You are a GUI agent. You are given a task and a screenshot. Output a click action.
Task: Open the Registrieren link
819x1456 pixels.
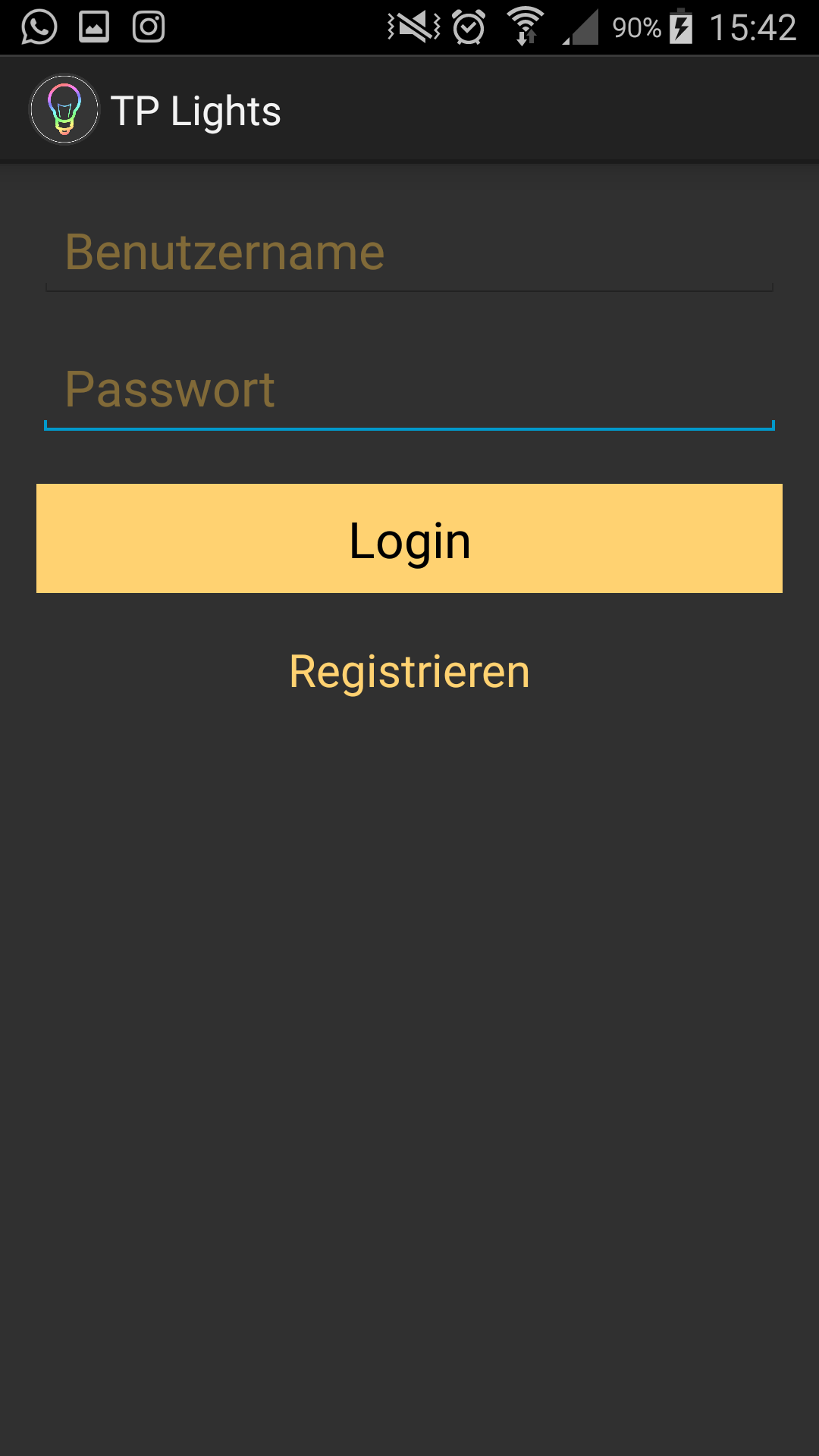click(409, 672)
